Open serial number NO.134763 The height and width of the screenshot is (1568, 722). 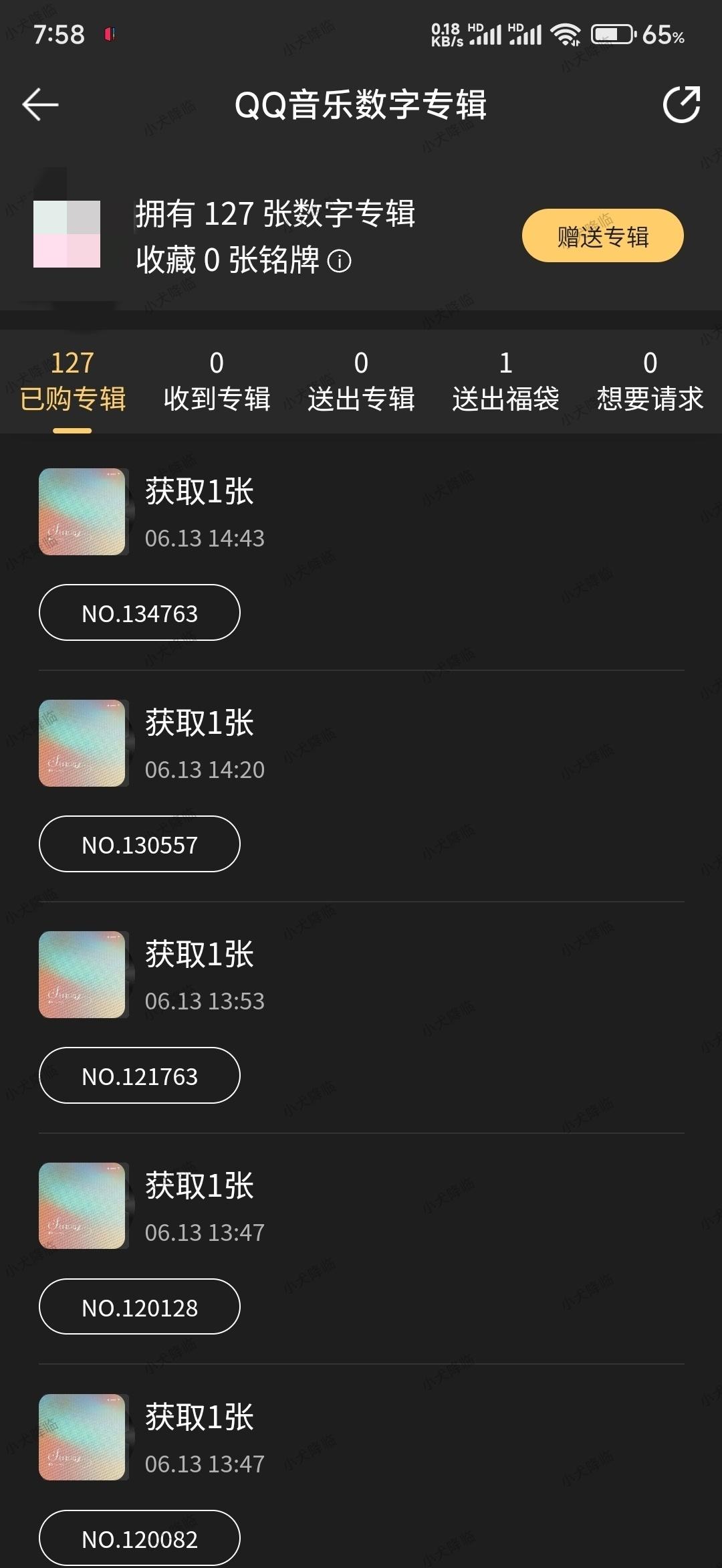click(139, 613)
